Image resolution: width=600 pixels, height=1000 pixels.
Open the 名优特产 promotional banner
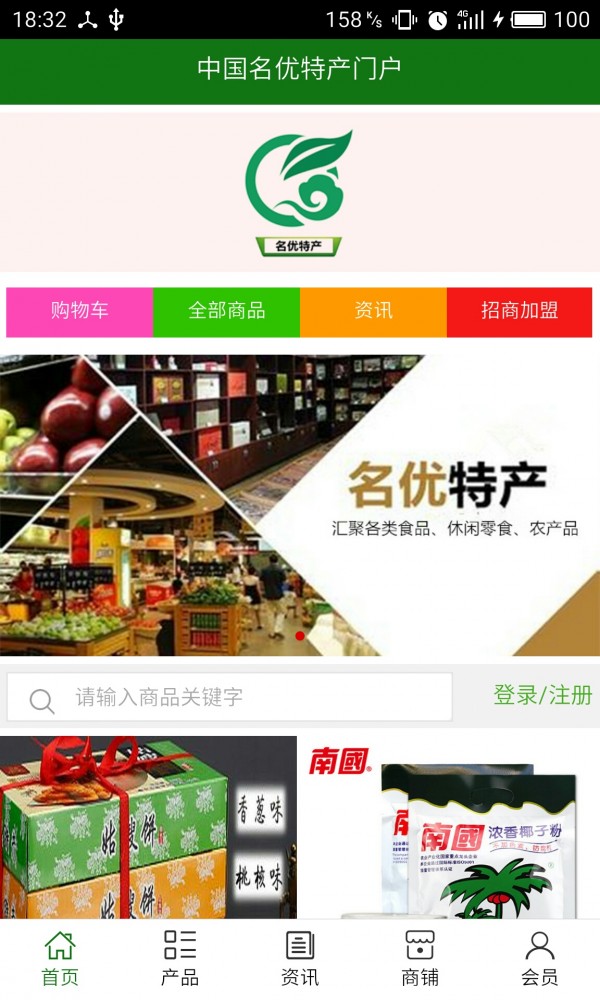click(x=300, y=505)
